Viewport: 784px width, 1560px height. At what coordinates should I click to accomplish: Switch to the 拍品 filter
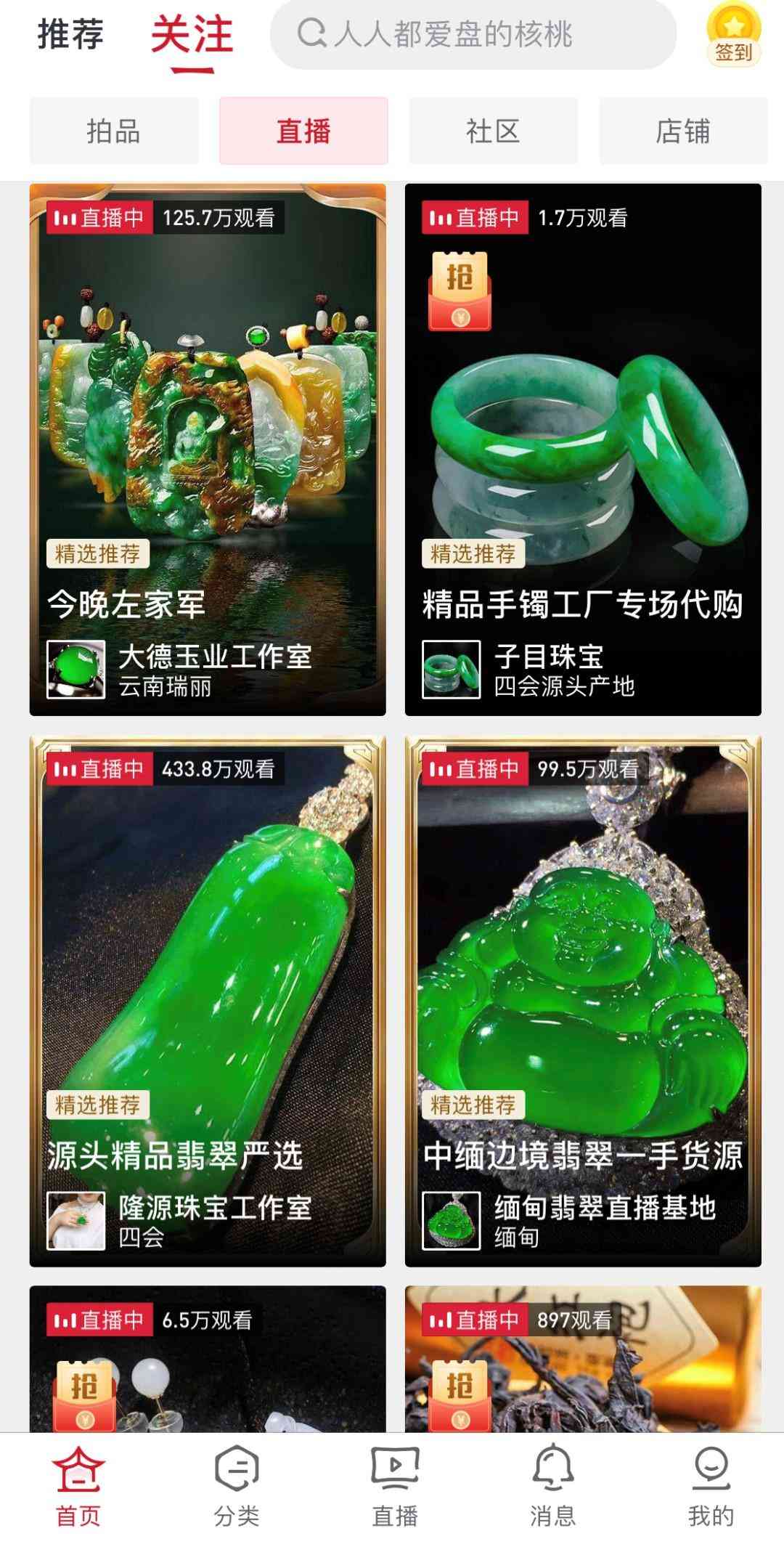click(113, 131)
